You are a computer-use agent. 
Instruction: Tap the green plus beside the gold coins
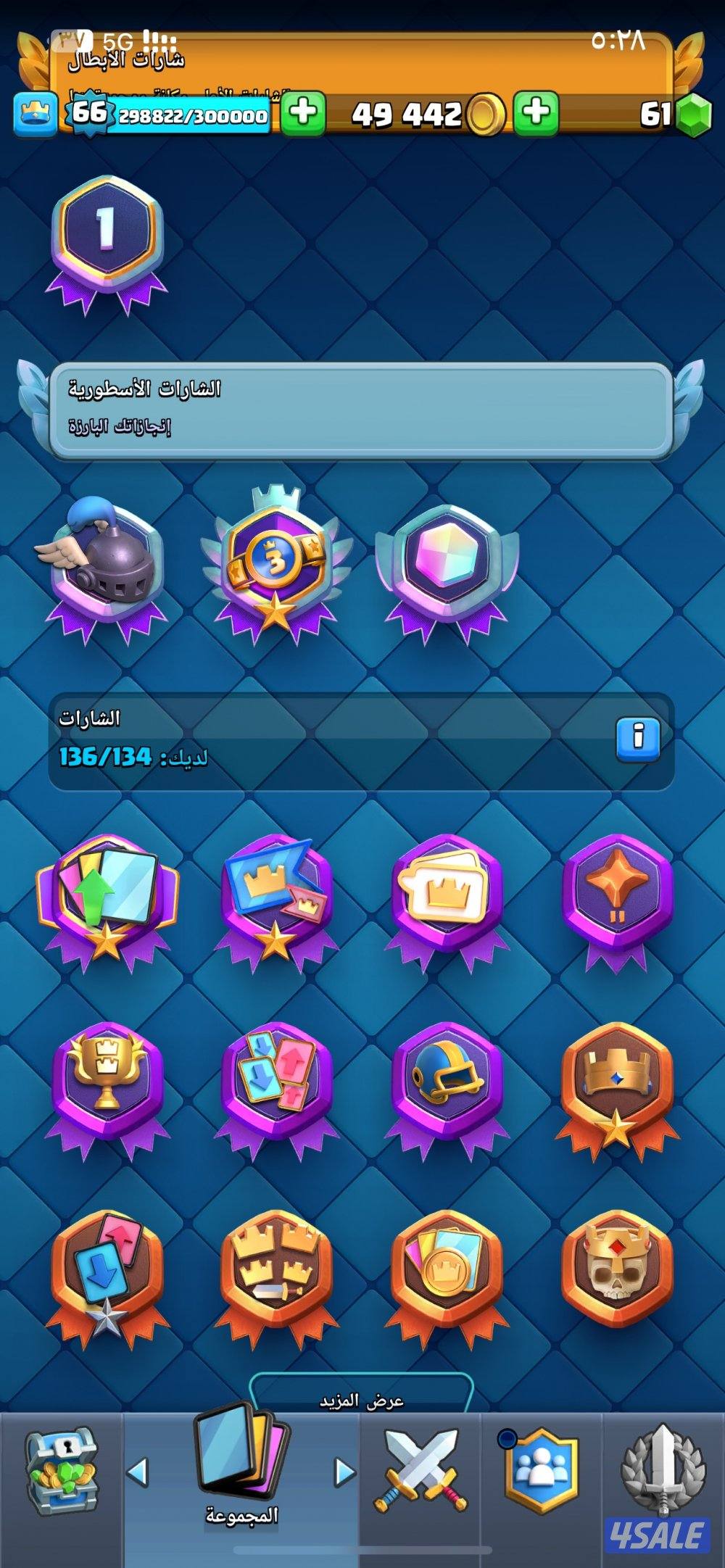pos(536,112)
